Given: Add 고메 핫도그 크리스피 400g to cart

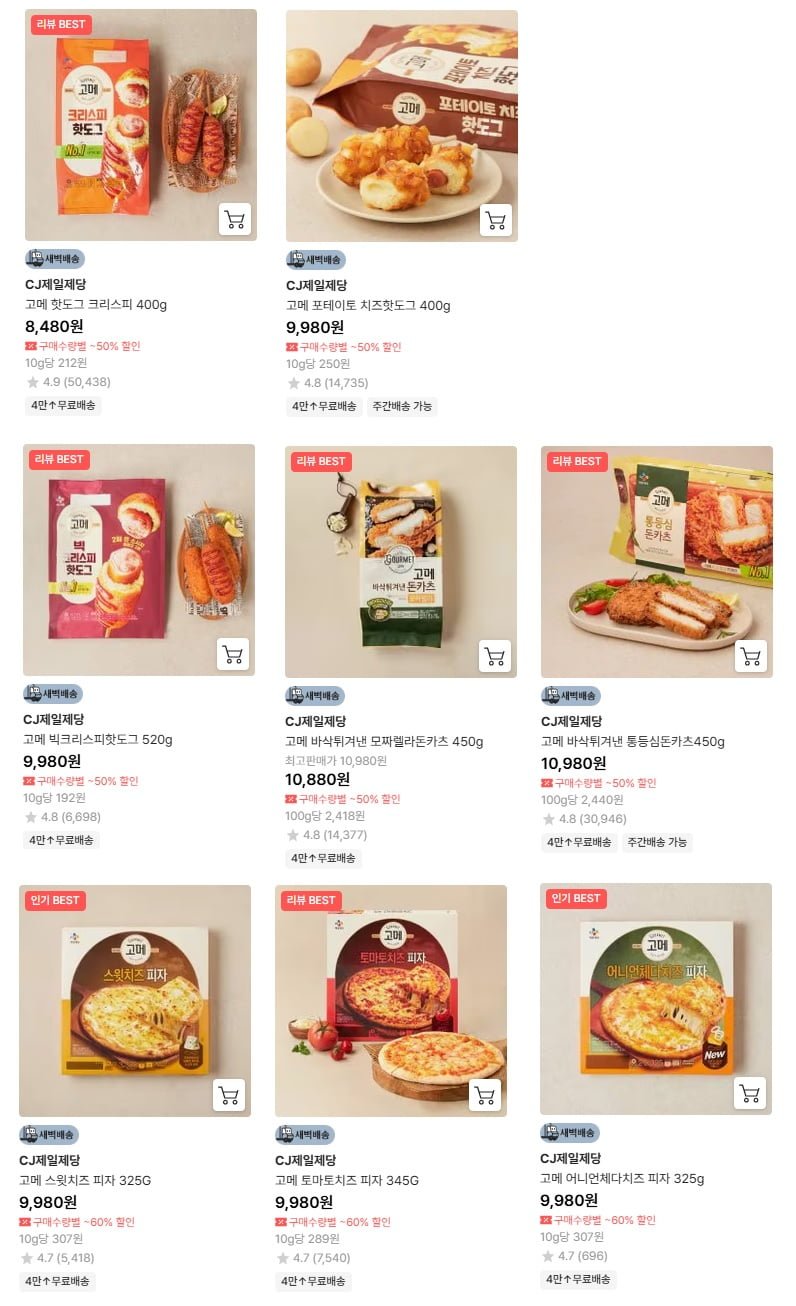Looking at the screenshot, I should [x=235, y=220].
